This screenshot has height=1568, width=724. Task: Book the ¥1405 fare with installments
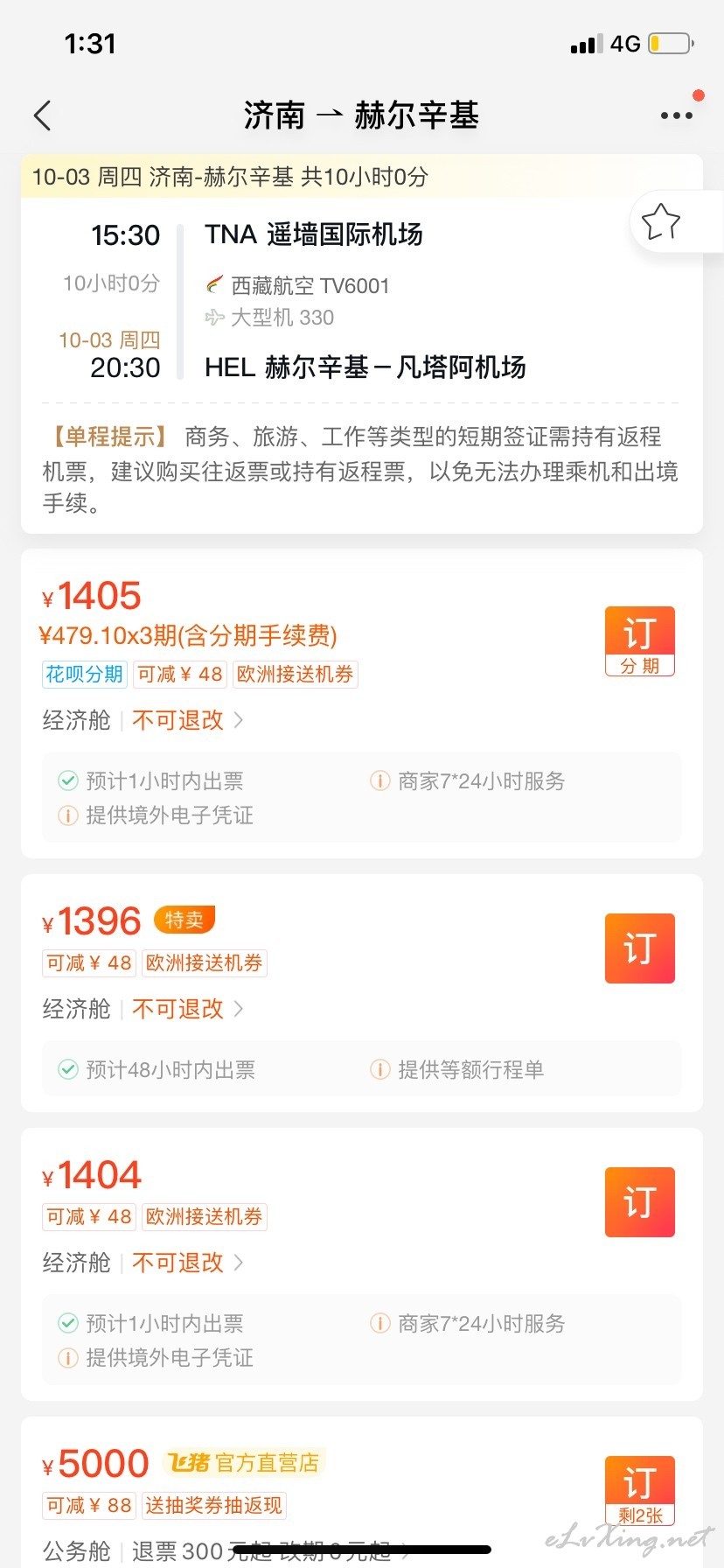640,641
